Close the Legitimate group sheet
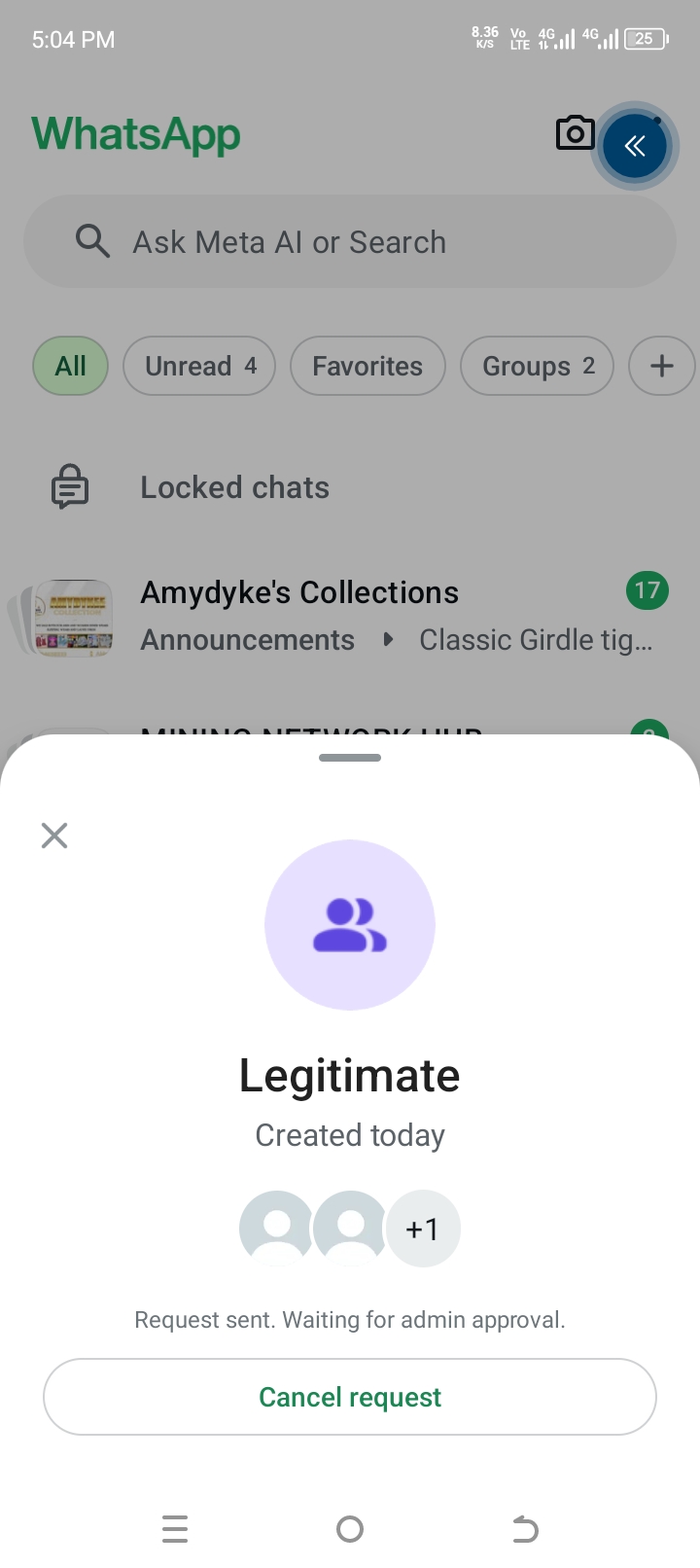700x1568 pixels. [54, 836]
